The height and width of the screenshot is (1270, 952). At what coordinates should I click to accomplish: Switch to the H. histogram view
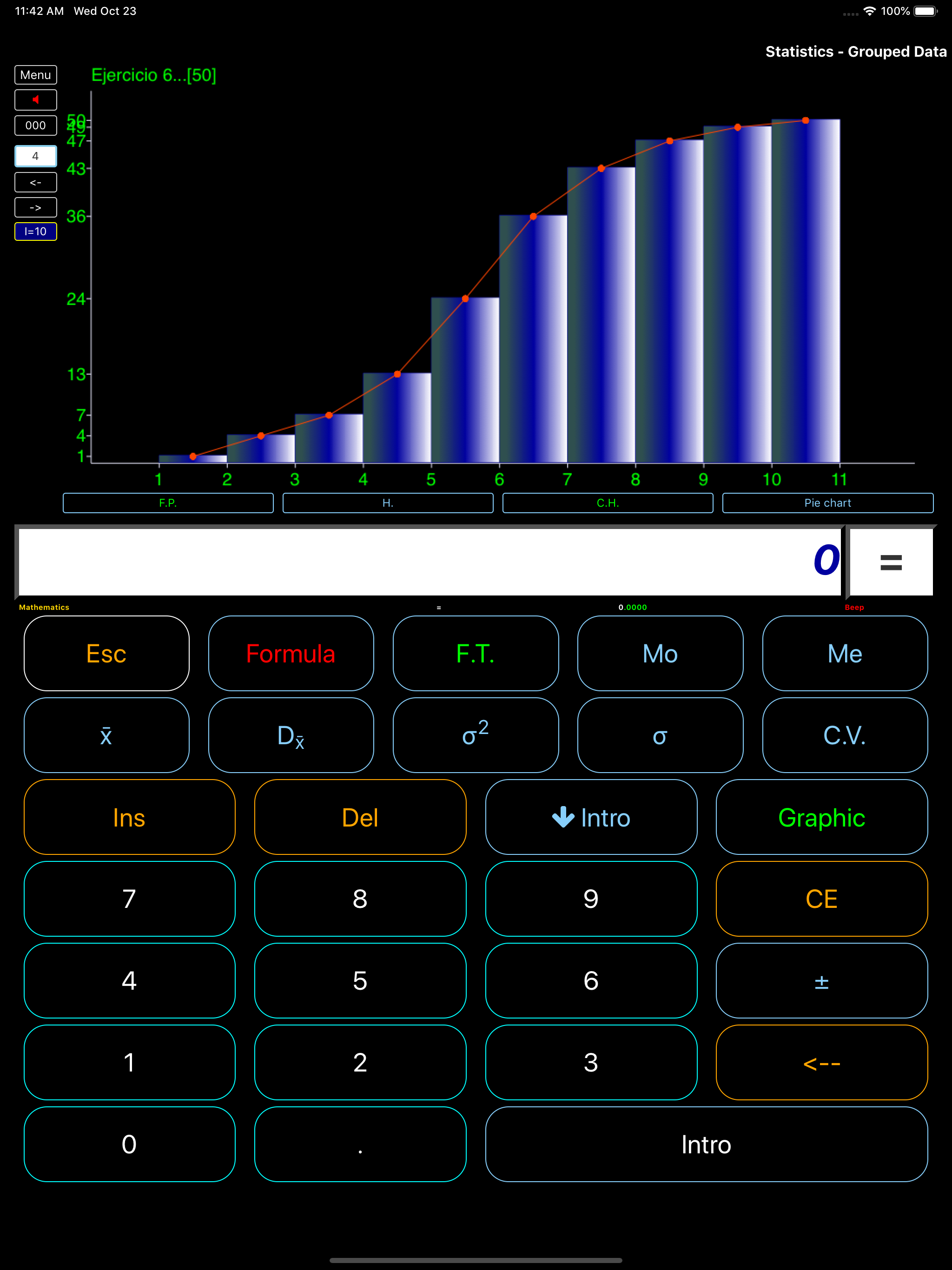pos(388,503)
